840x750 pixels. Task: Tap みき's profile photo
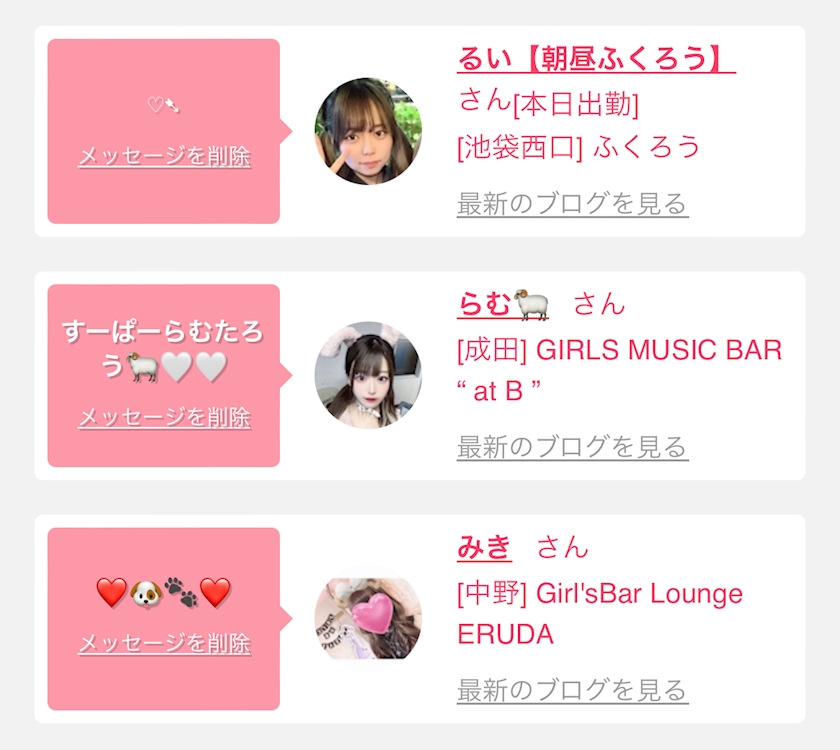[x=368, y=618]
